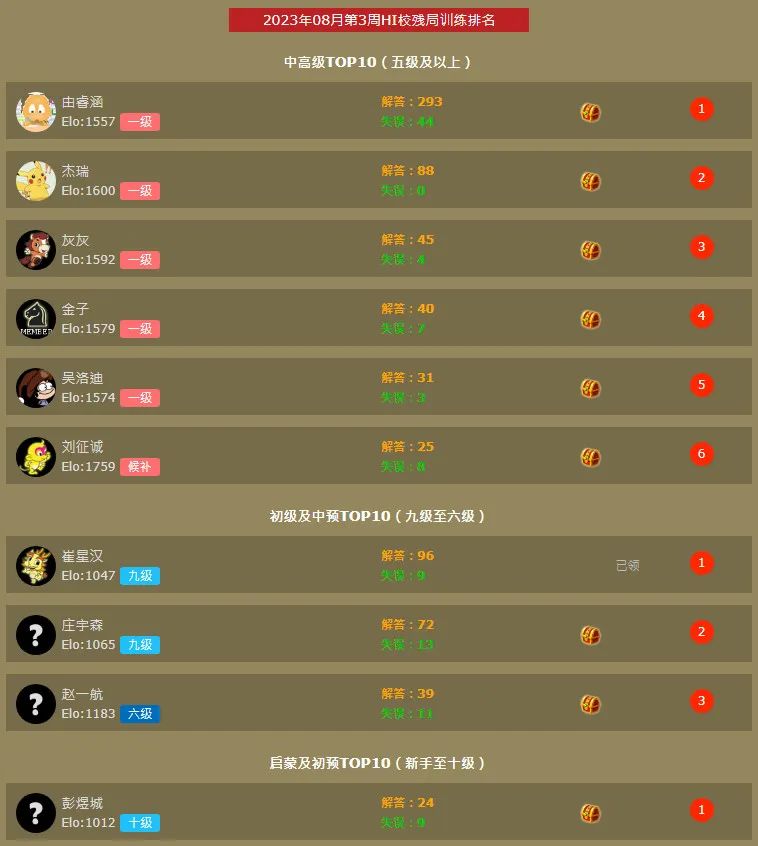Tap the treasure chest for 刘征诚

(591, 457)
